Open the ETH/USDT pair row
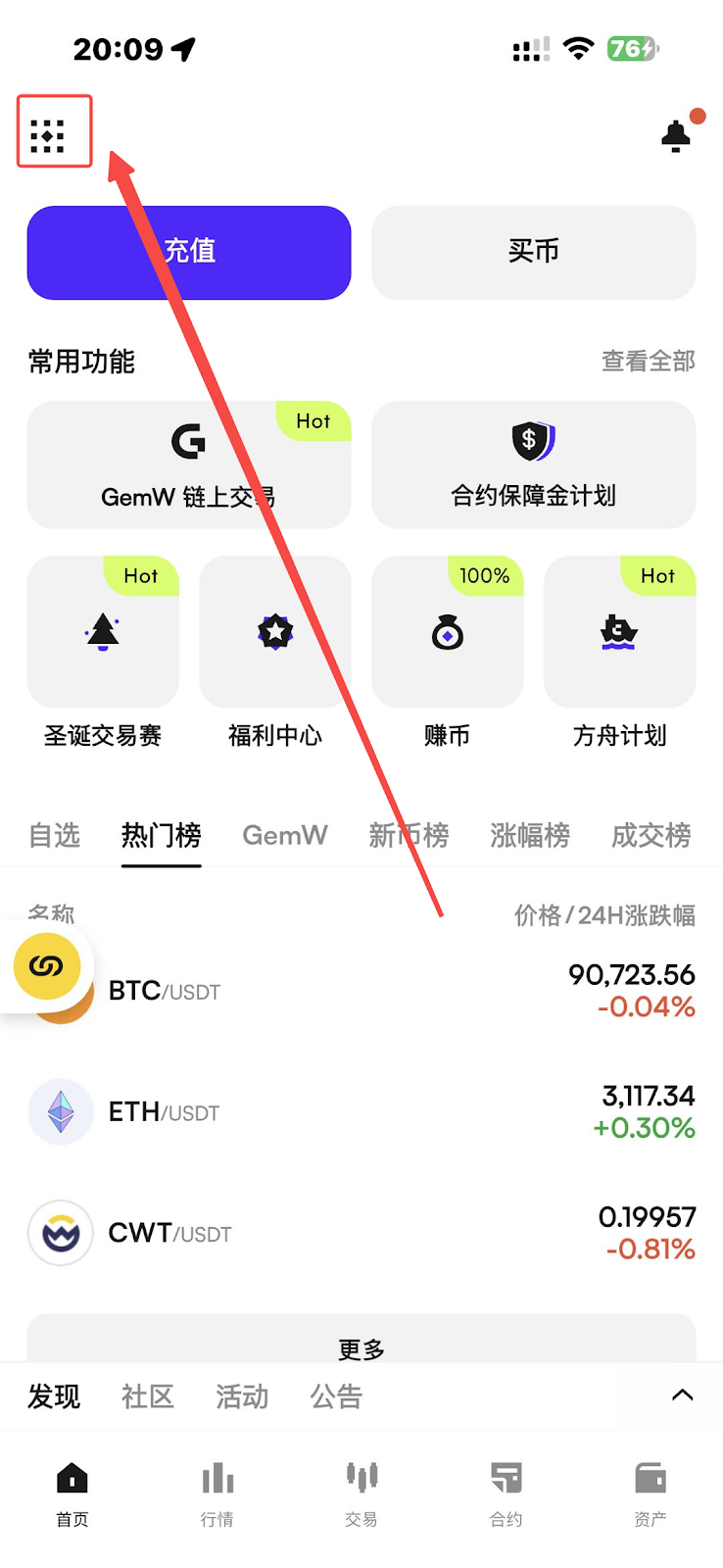 [x=361, y=1112]
